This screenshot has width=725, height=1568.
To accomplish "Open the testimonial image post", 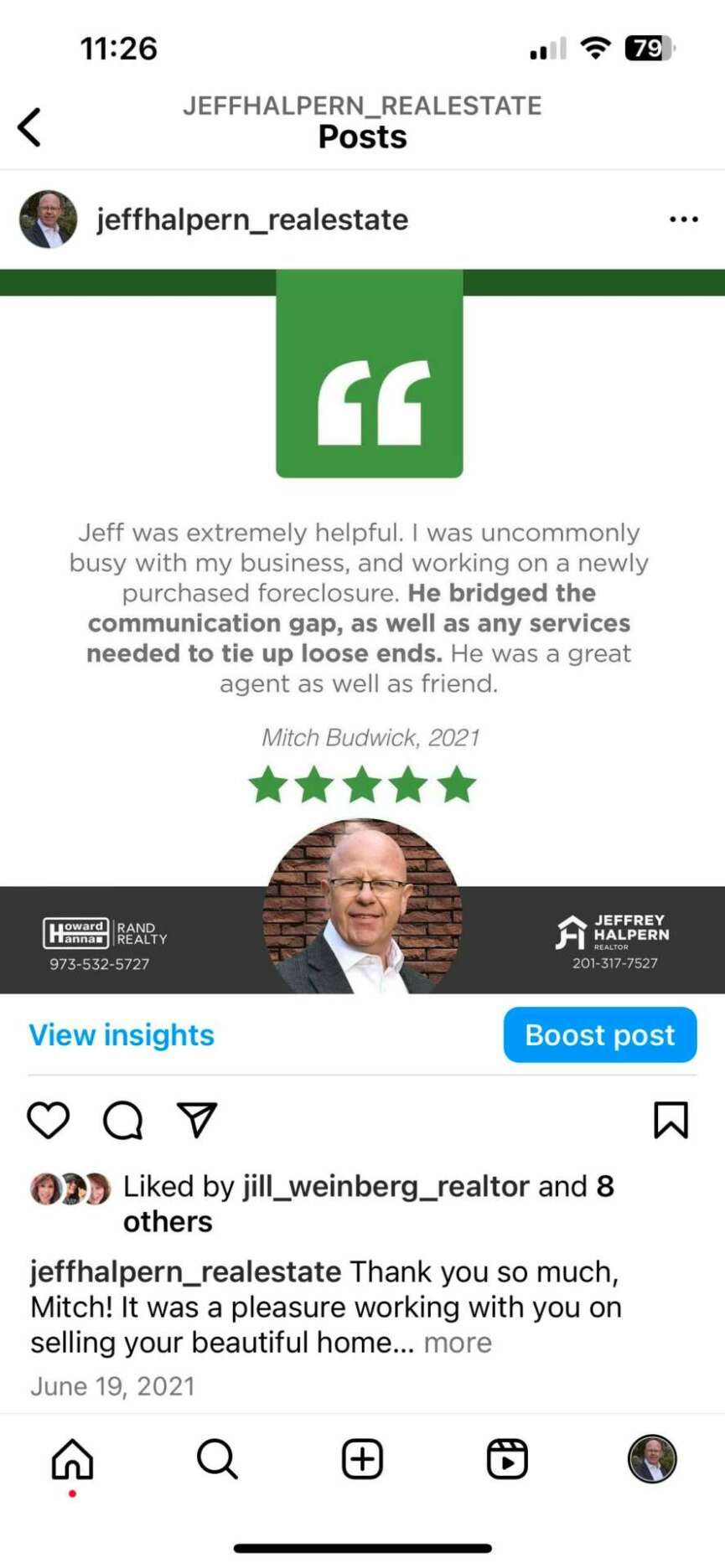I will [x=362, y=628].
